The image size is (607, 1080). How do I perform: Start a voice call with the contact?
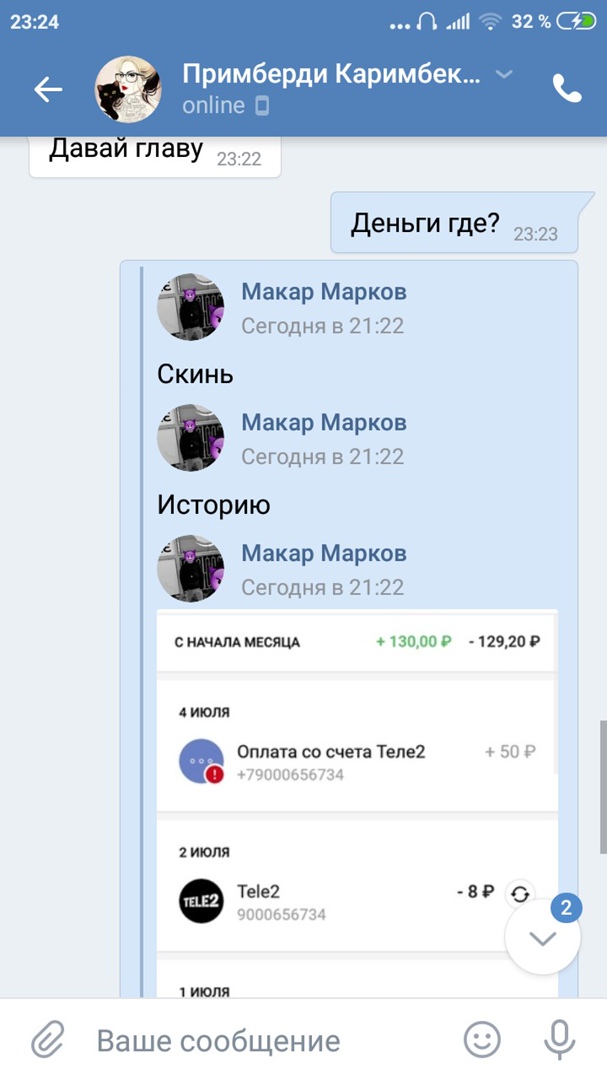[x=567, y=90]
